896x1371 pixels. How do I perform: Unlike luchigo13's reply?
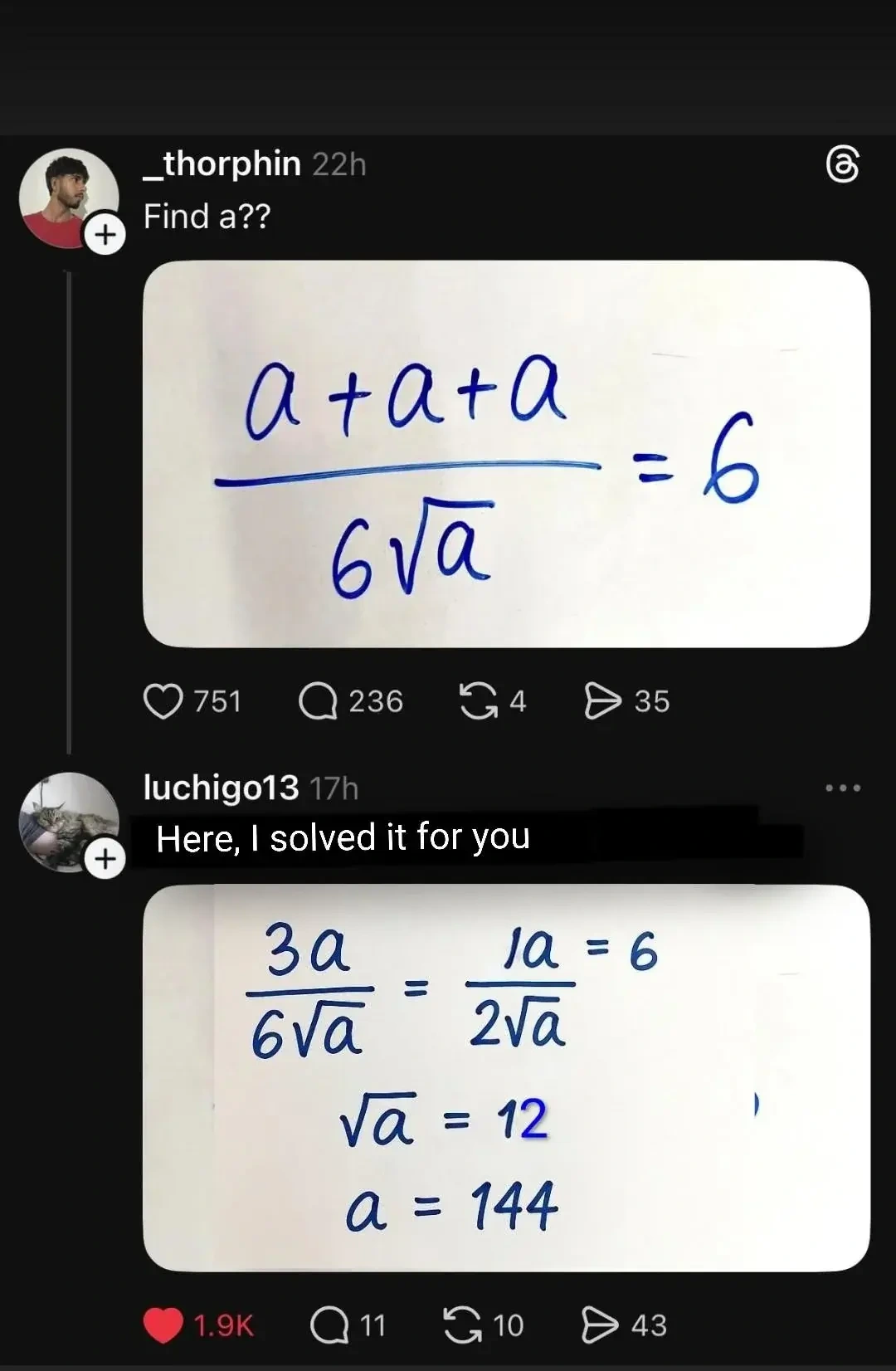(163, 1325)
